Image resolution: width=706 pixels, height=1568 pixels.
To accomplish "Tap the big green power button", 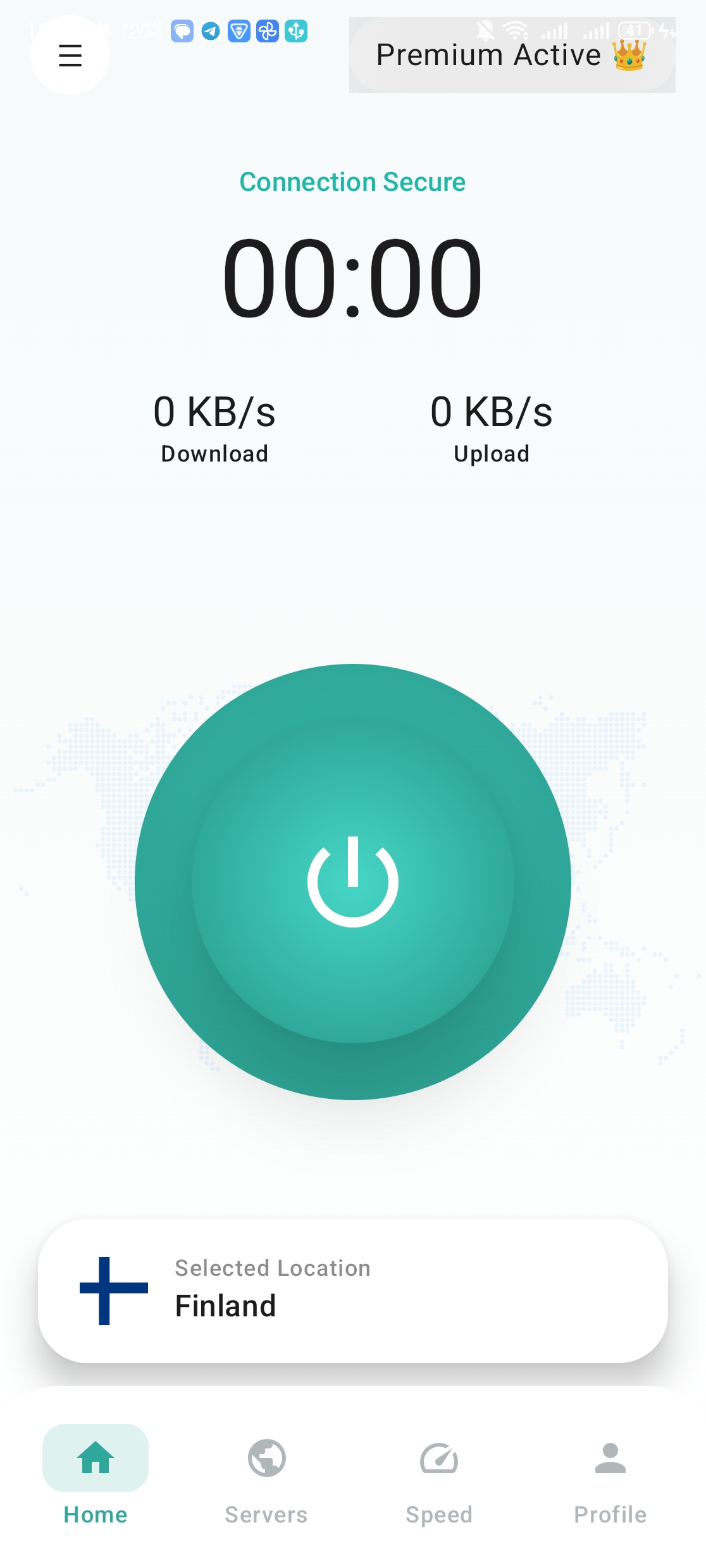I will 353,881.
